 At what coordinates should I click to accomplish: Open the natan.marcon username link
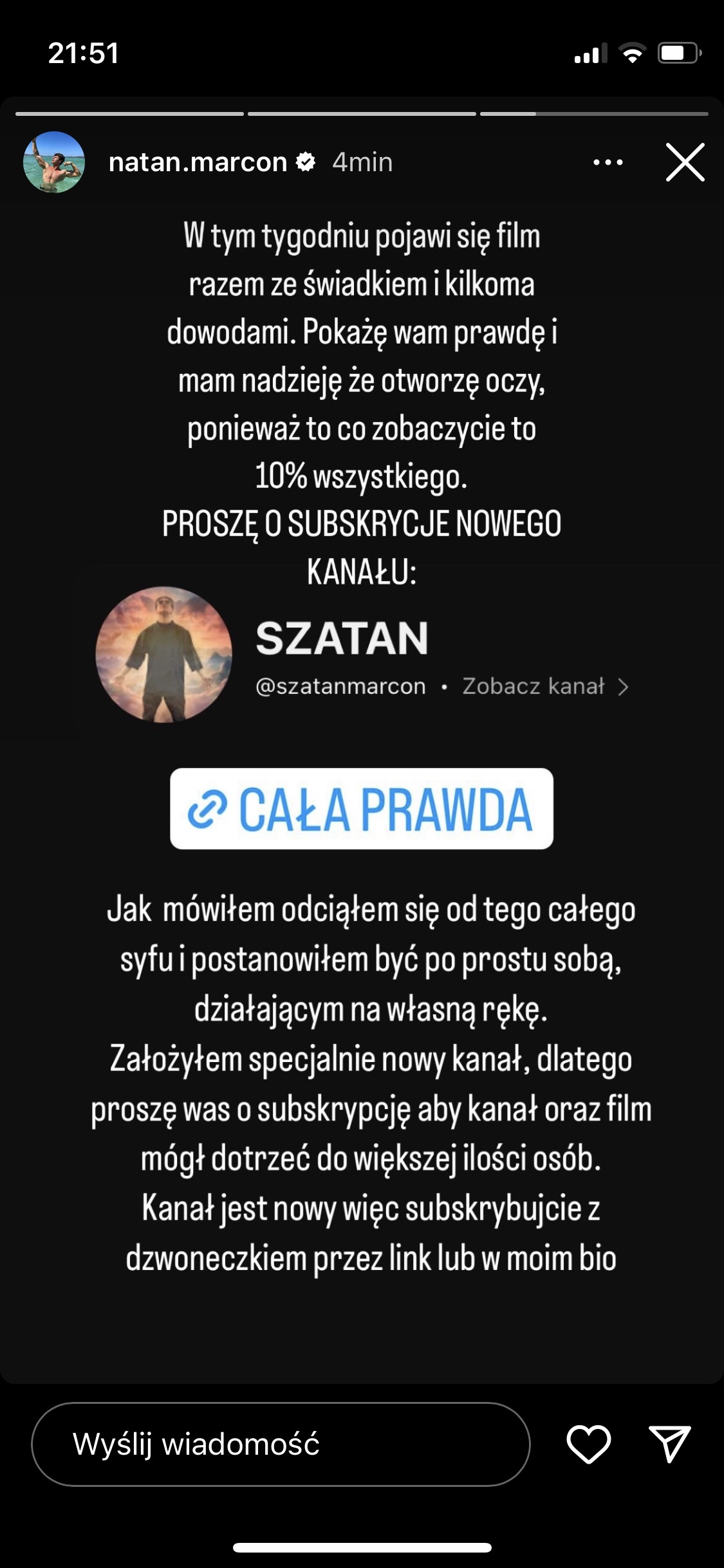pos(198,162)
